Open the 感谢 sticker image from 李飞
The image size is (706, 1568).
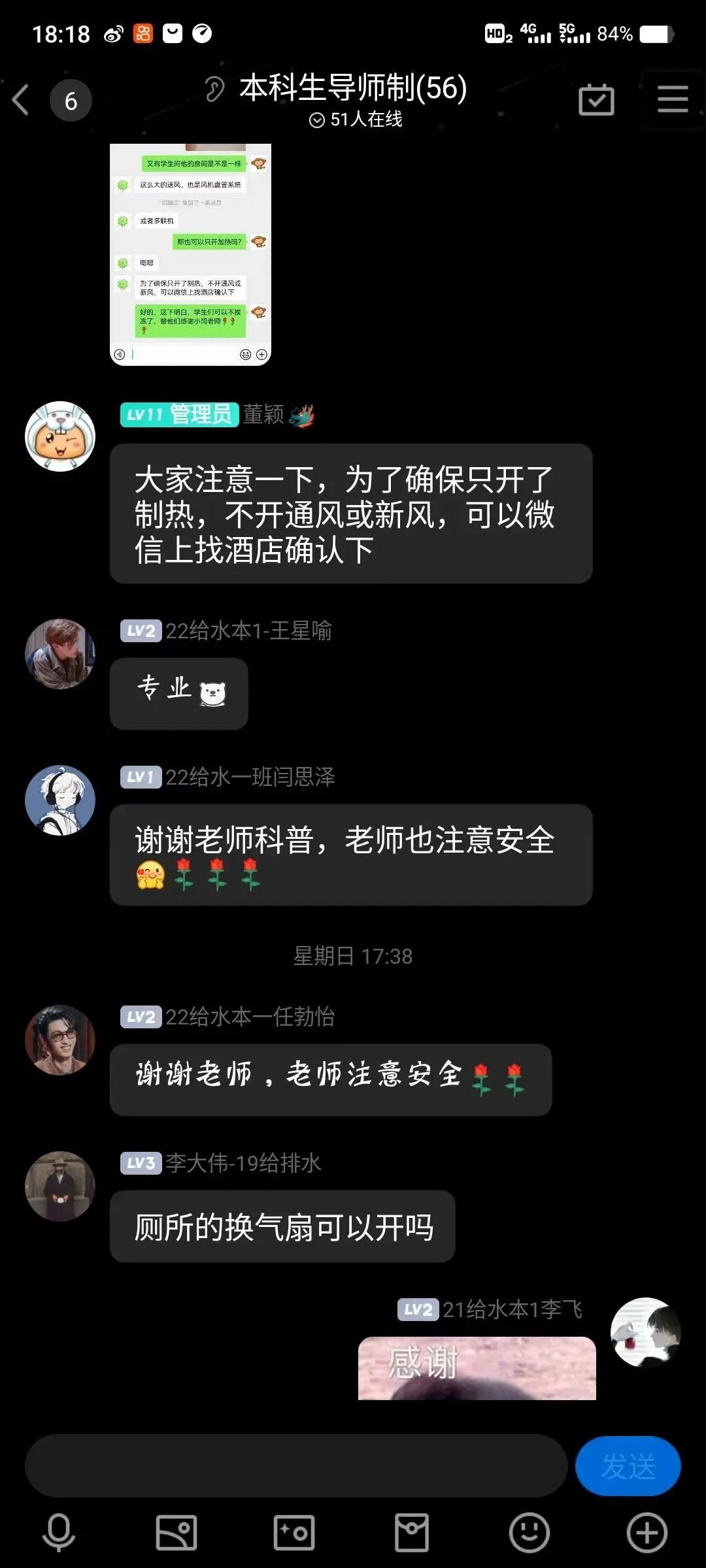477,1368
